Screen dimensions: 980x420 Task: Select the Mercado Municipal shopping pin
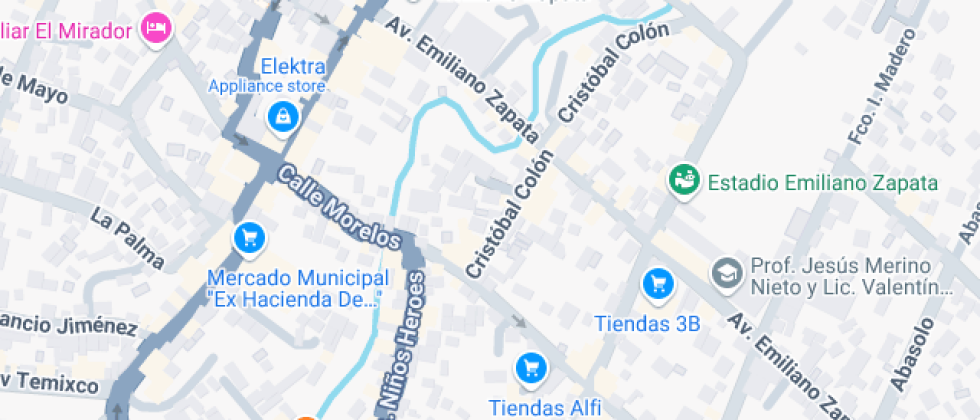249,239
